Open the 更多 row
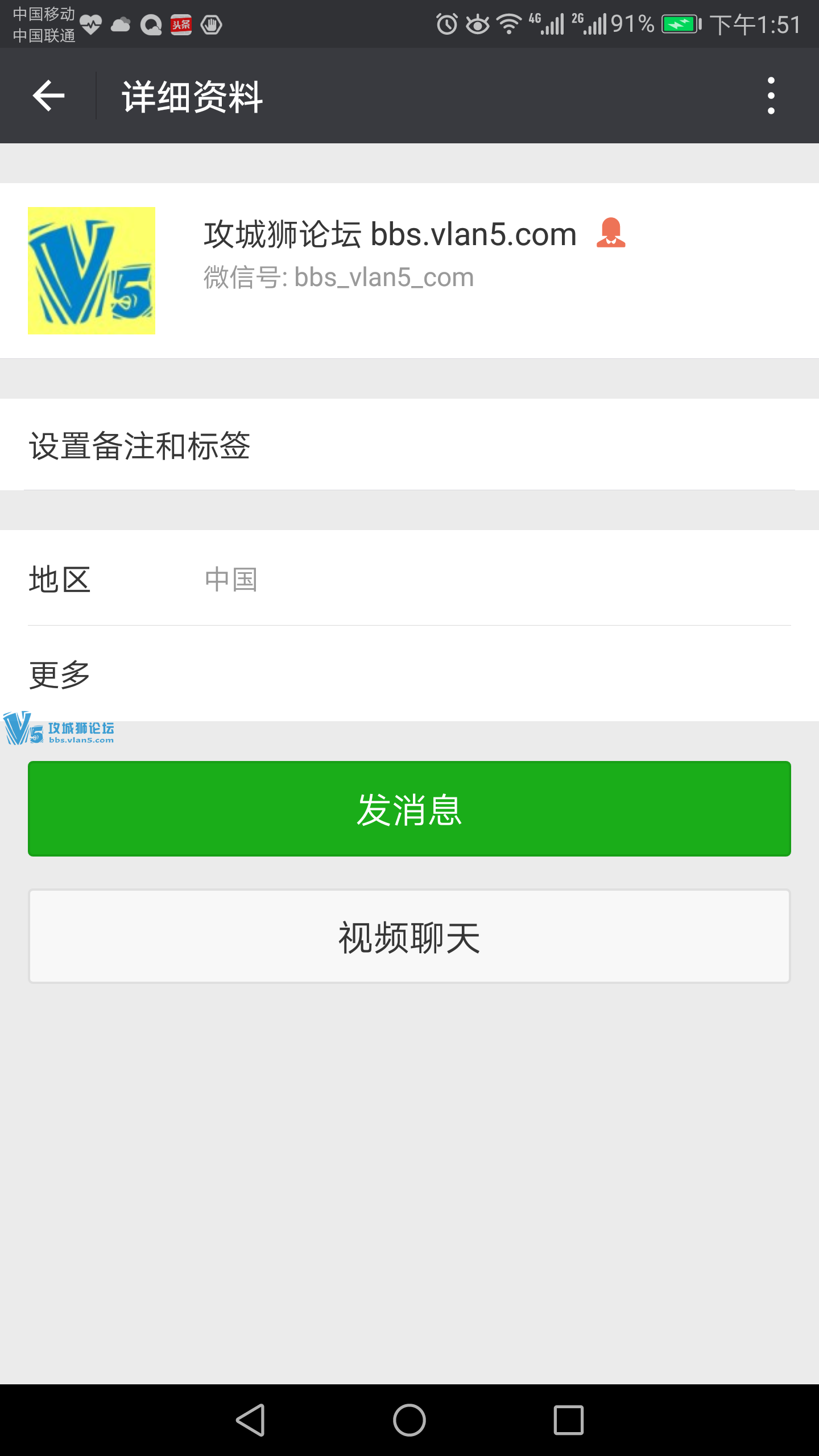The height and width of the screenshot is (1456, 819). click(x=409, y=675)
